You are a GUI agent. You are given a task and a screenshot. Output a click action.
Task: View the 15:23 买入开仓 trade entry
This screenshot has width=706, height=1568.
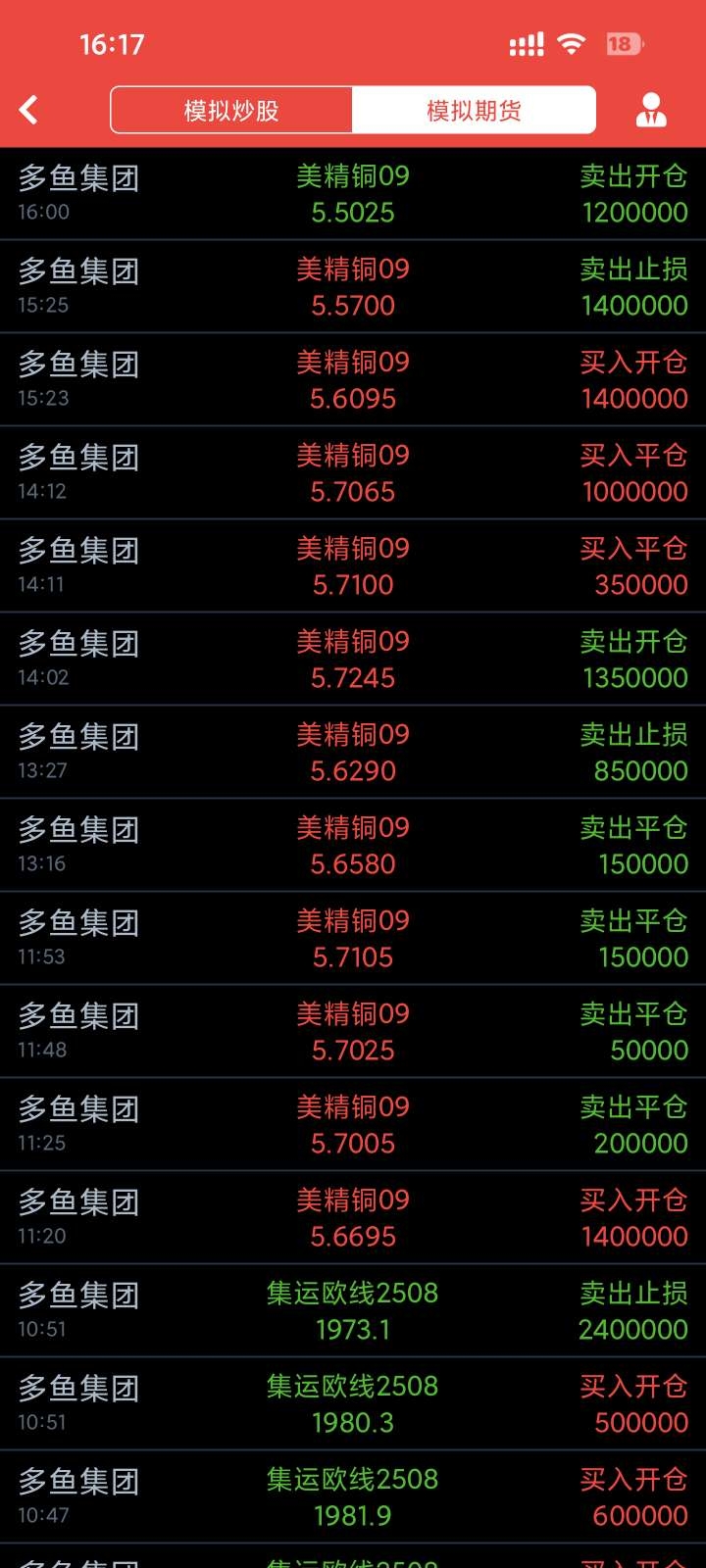tap(353, 380)
